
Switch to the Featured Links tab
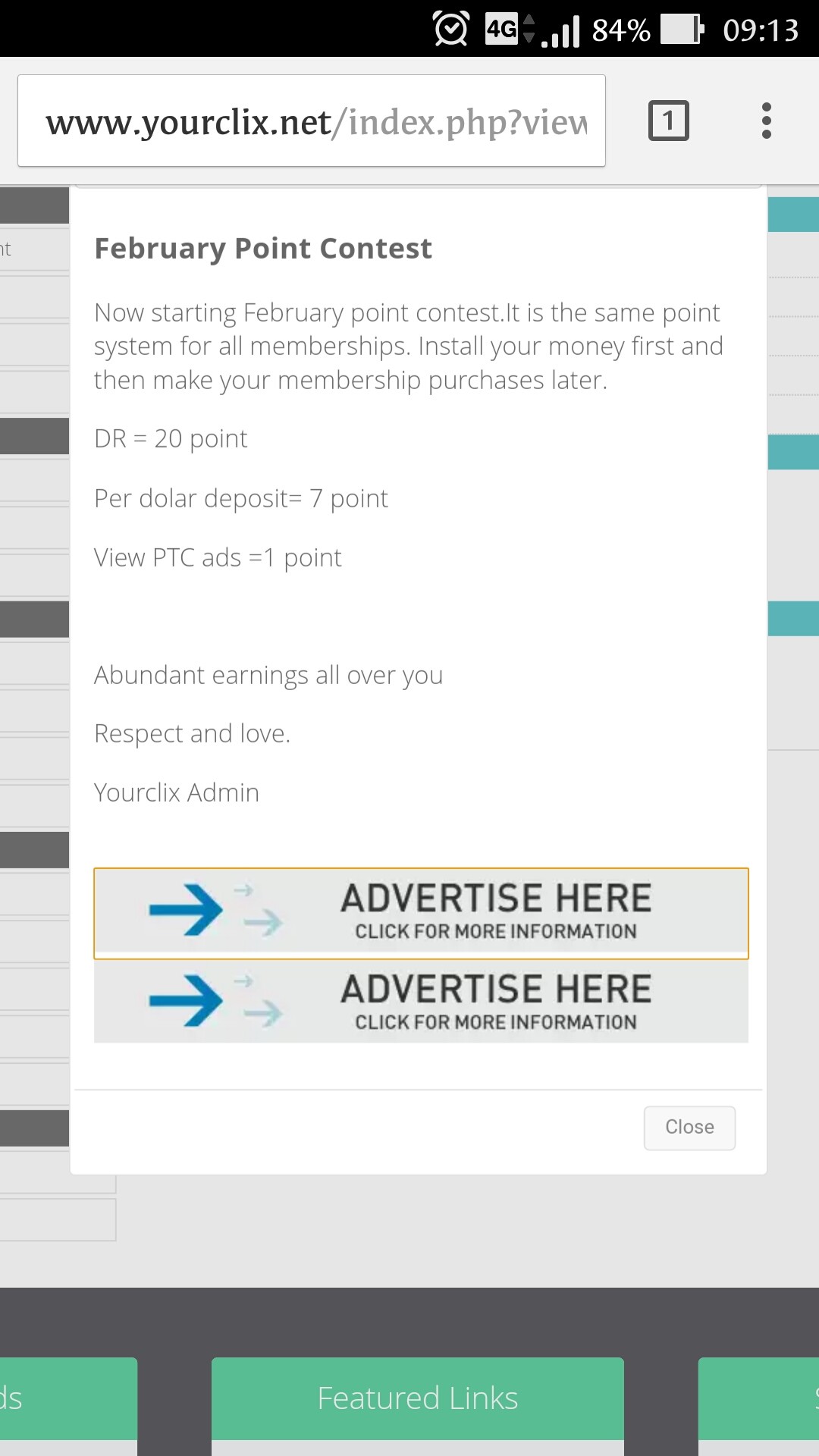coord(418,1398)
